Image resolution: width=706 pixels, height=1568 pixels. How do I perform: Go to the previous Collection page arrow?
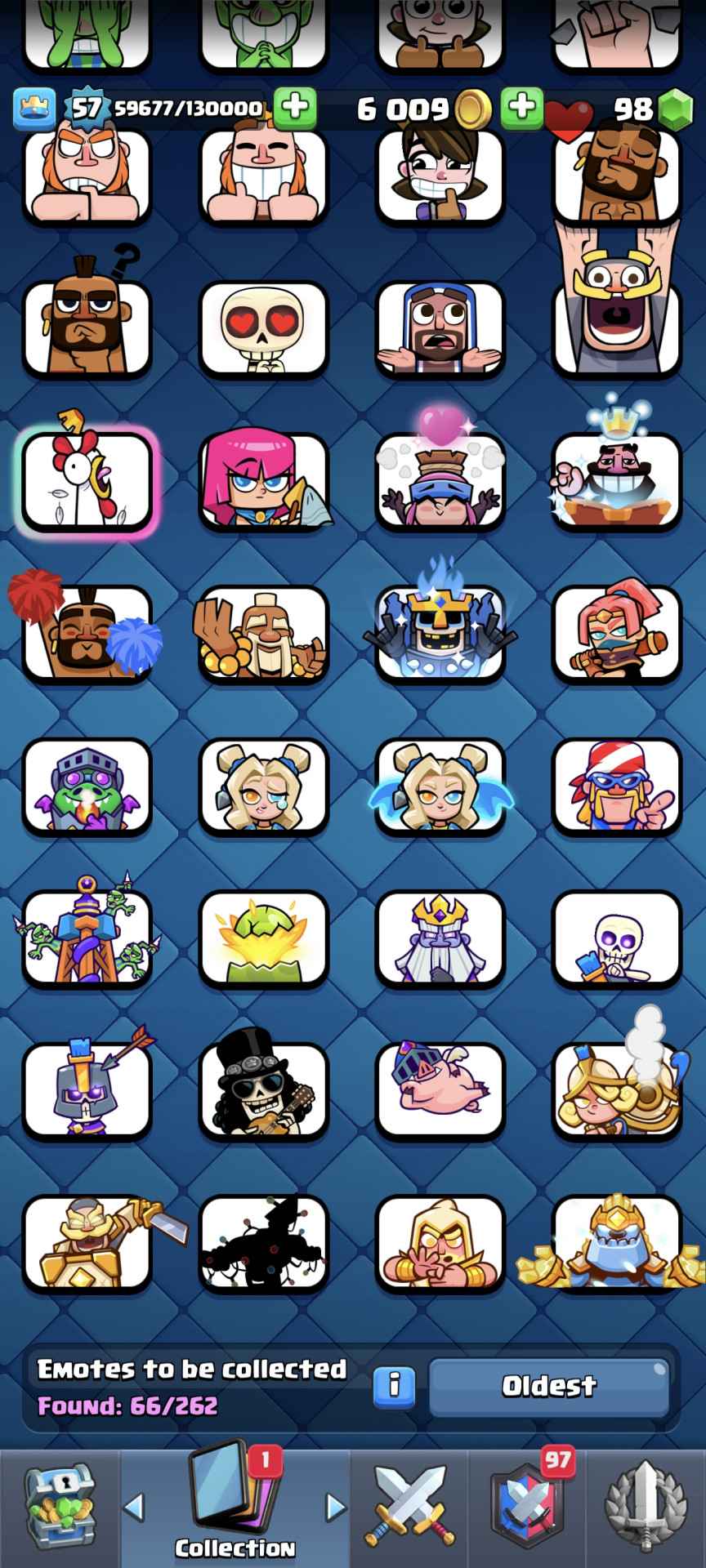pyautogui.click(x=135, y=1507)
